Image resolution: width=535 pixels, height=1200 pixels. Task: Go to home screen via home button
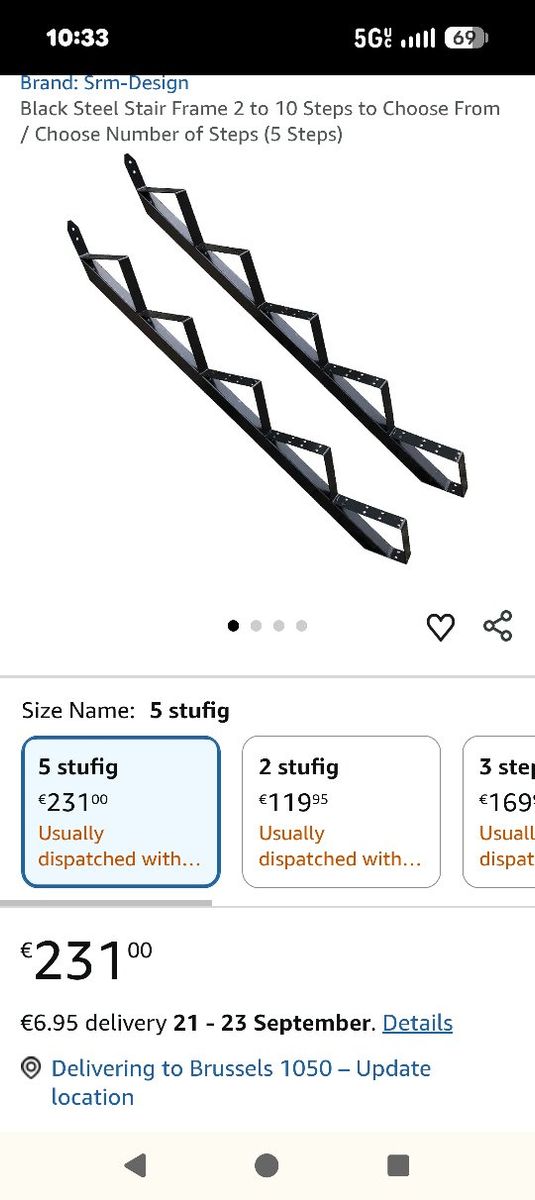[x=267, y=1165]
